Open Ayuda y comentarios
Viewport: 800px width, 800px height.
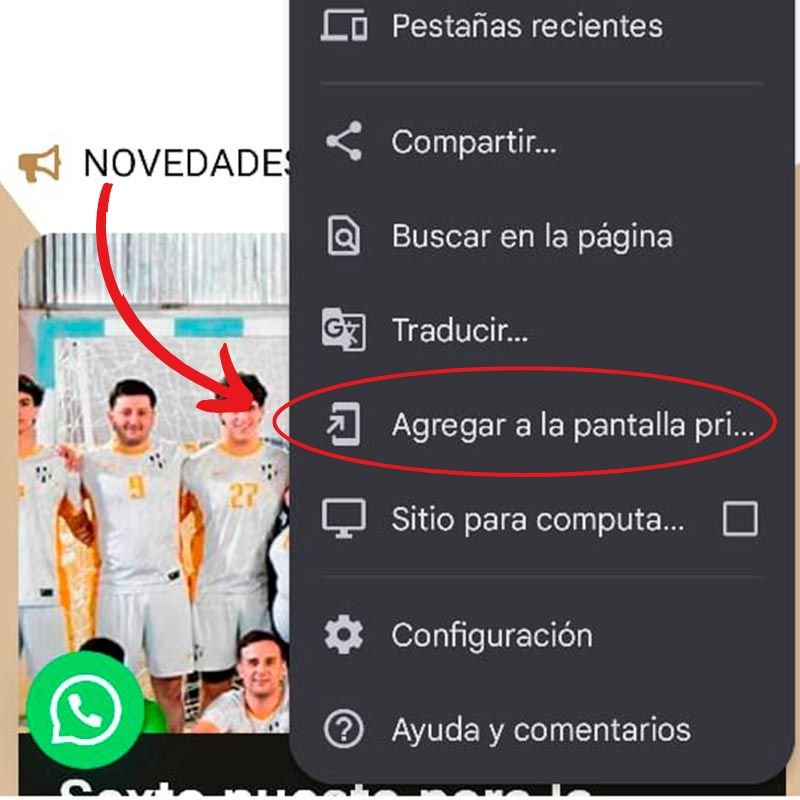click(540, 730)
